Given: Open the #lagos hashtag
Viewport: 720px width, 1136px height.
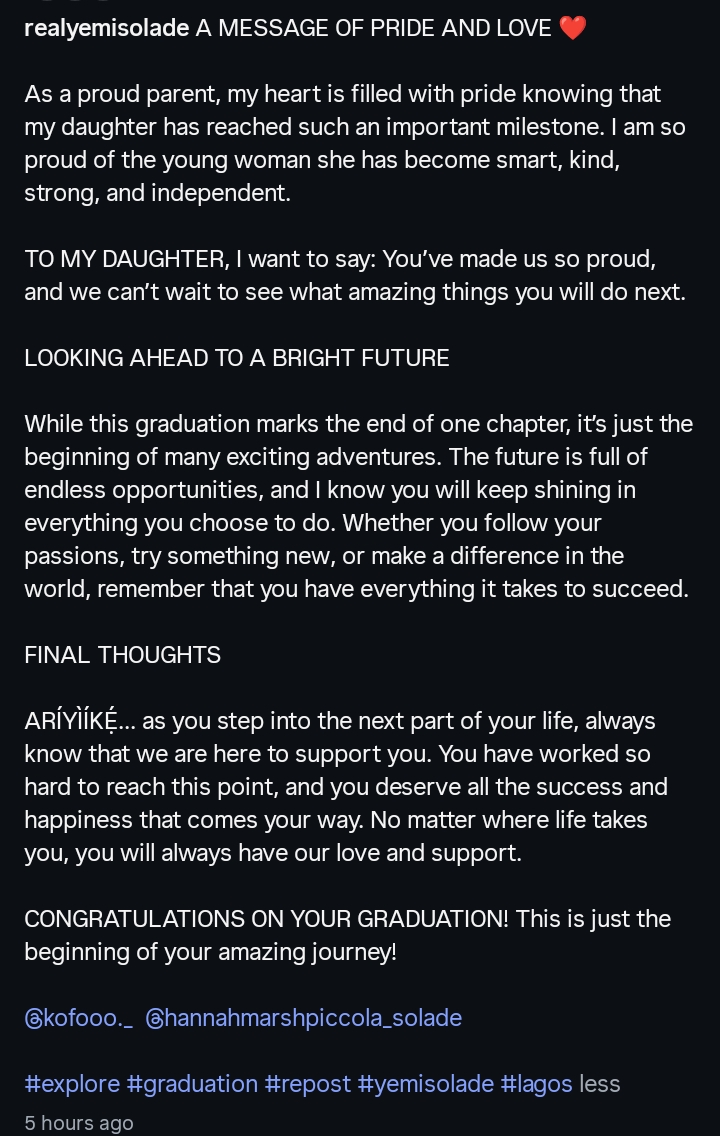Looking at the screenshot, I should point(536,1084).
